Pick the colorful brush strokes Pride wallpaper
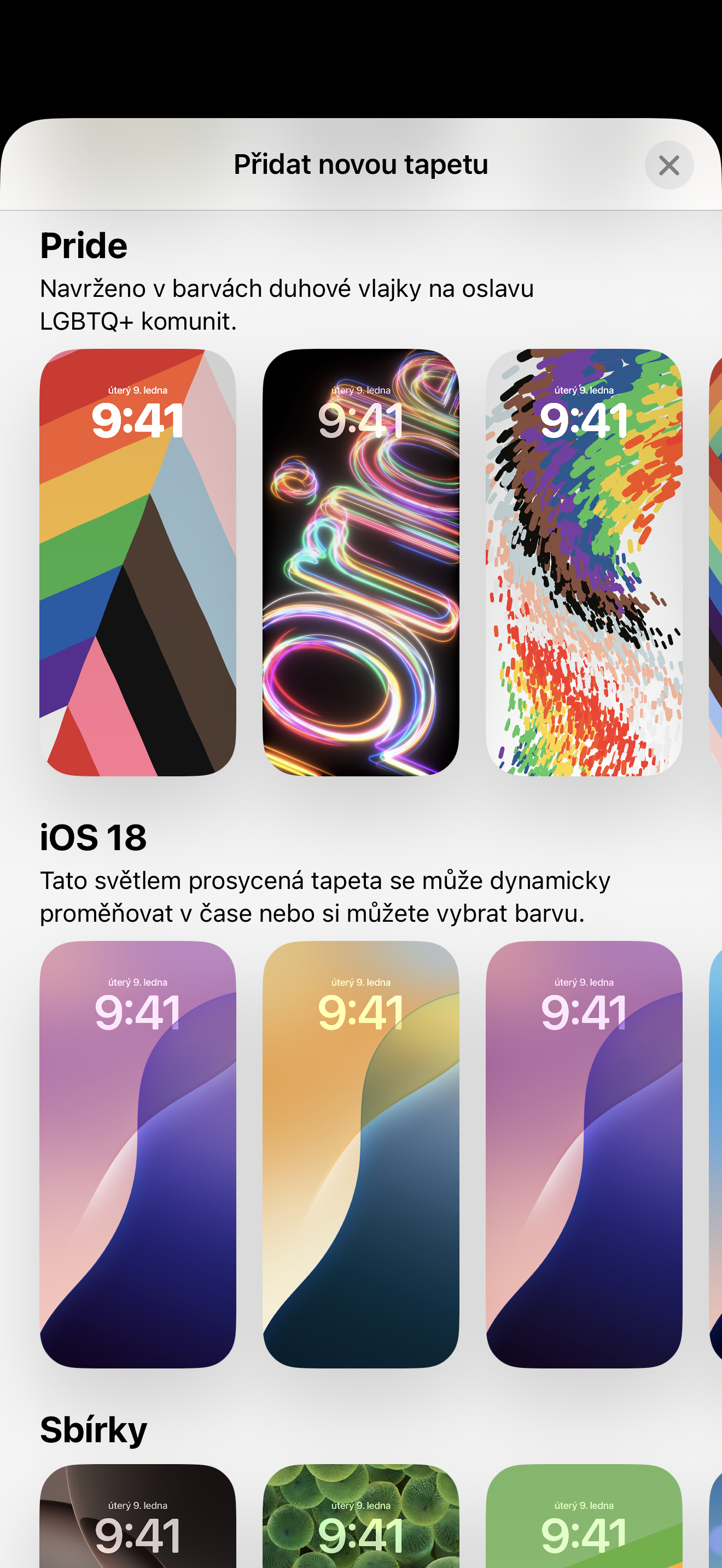 pos(583,562)
